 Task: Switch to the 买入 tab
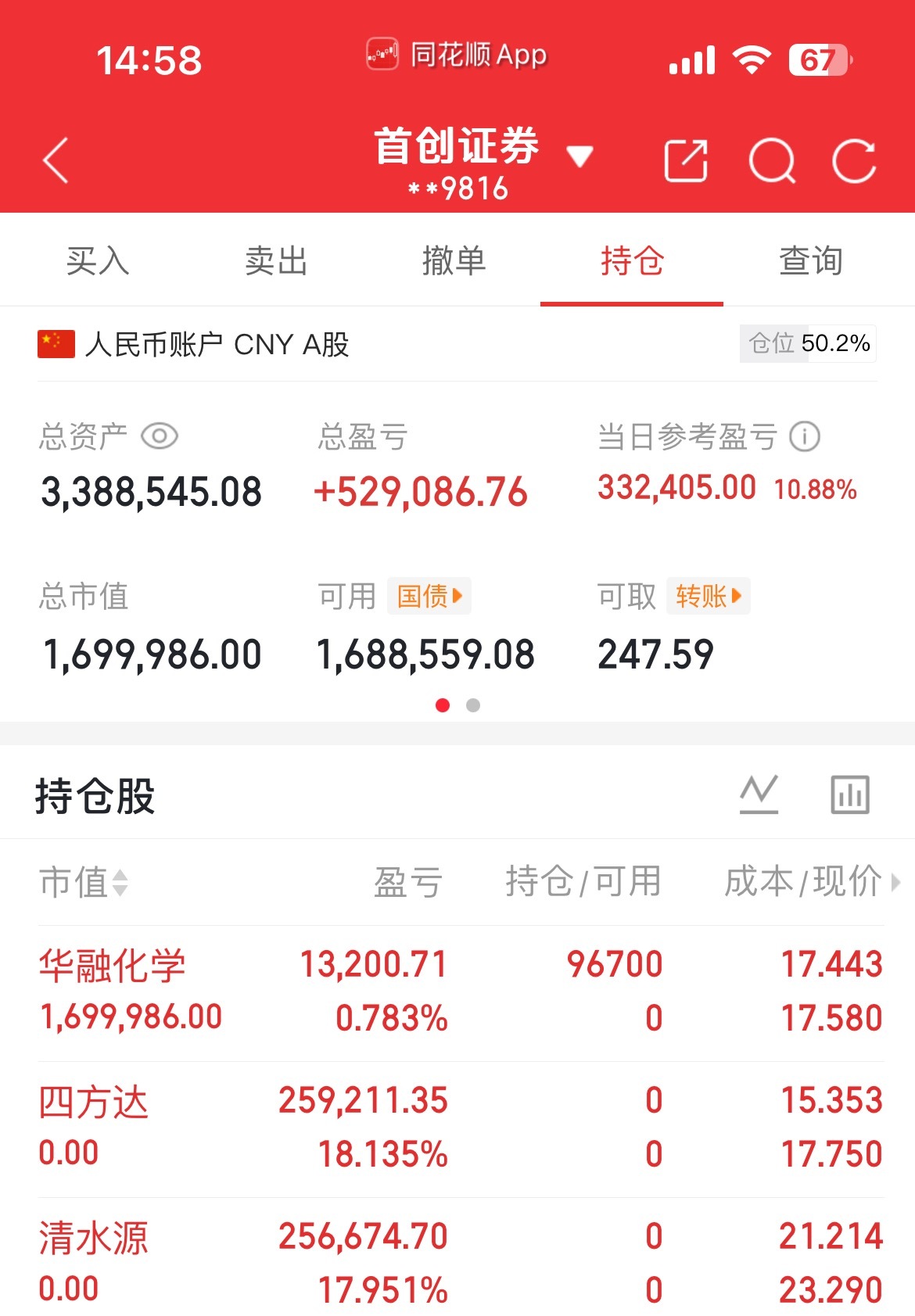99,261
